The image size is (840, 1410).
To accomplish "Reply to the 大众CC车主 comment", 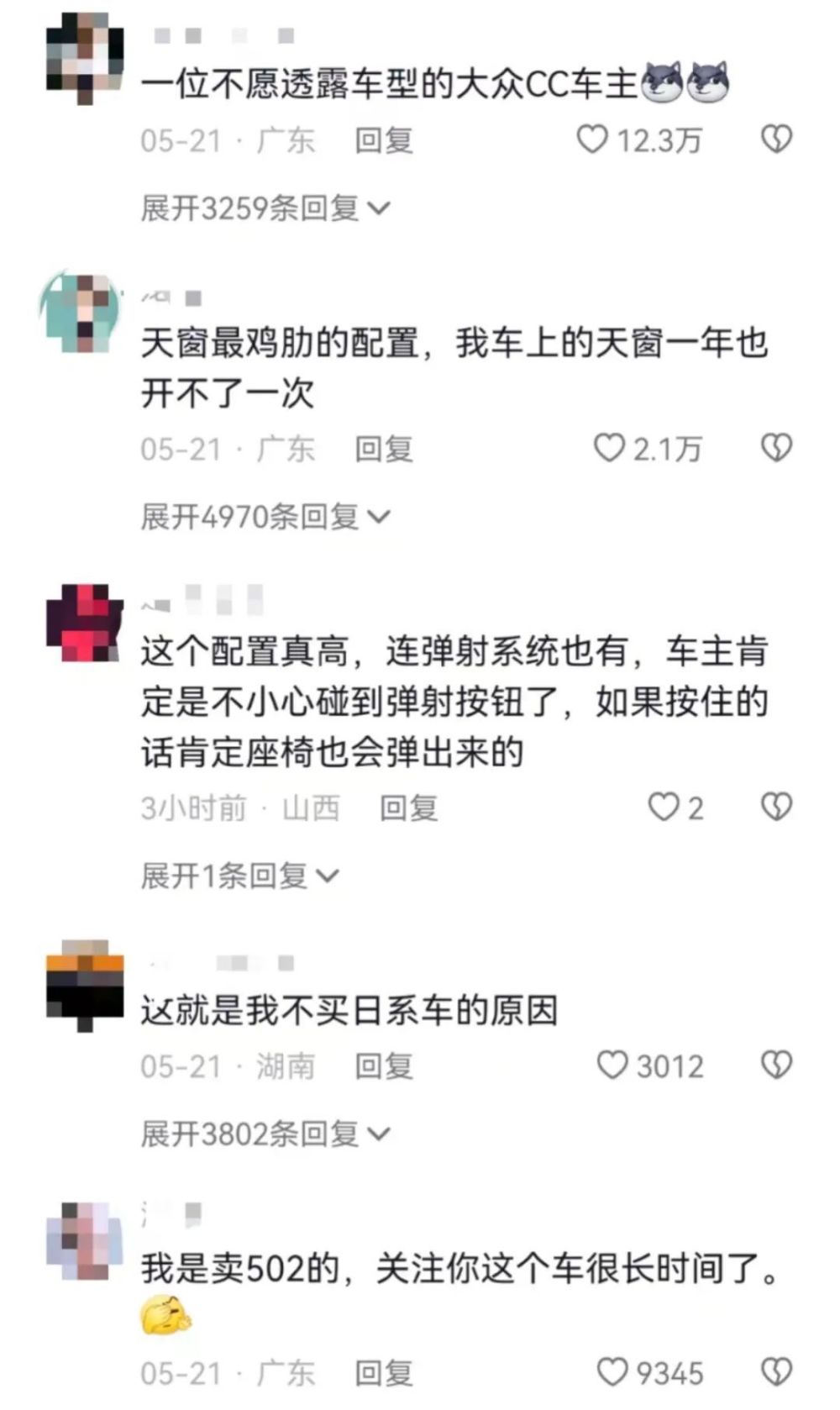I will [384, 139].
